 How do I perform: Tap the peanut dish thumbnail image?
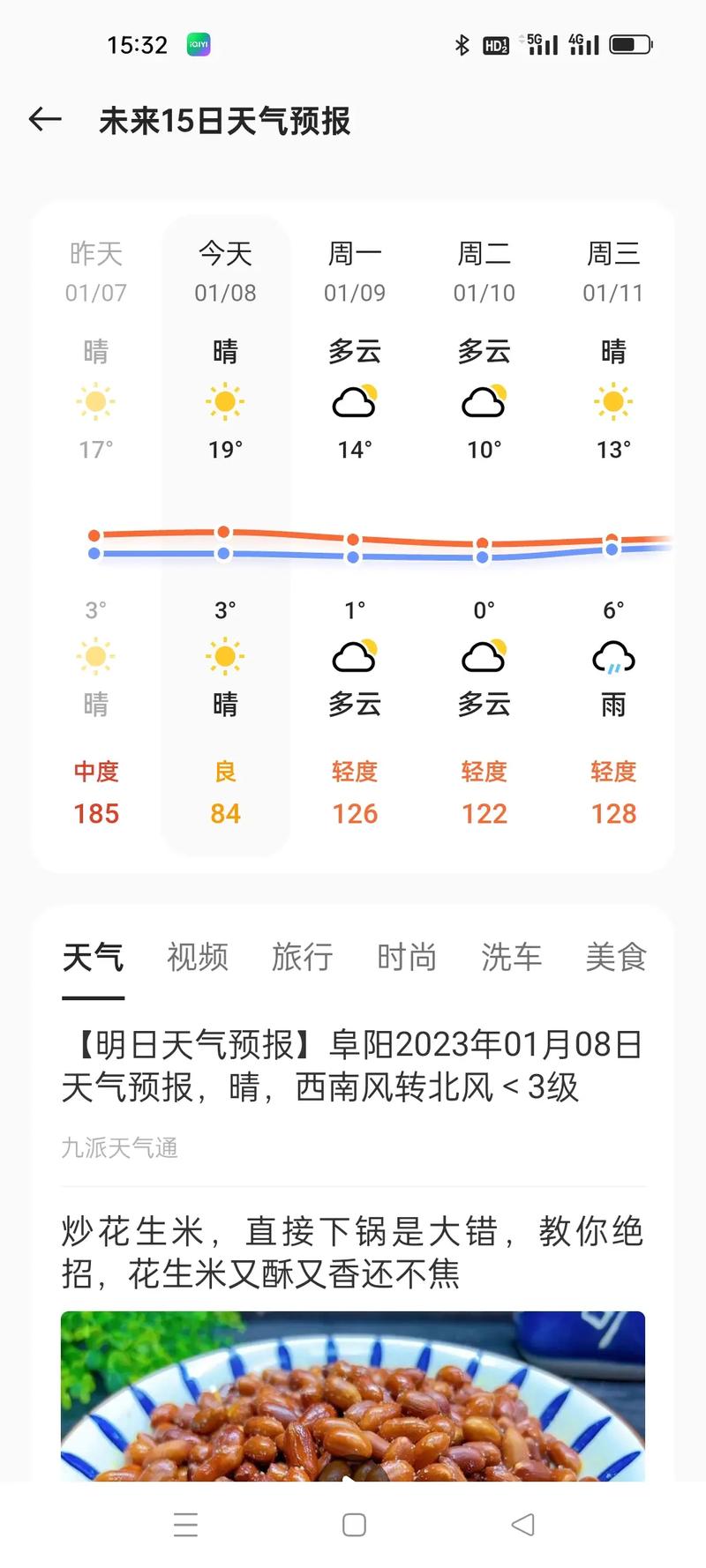point(353,1411)
